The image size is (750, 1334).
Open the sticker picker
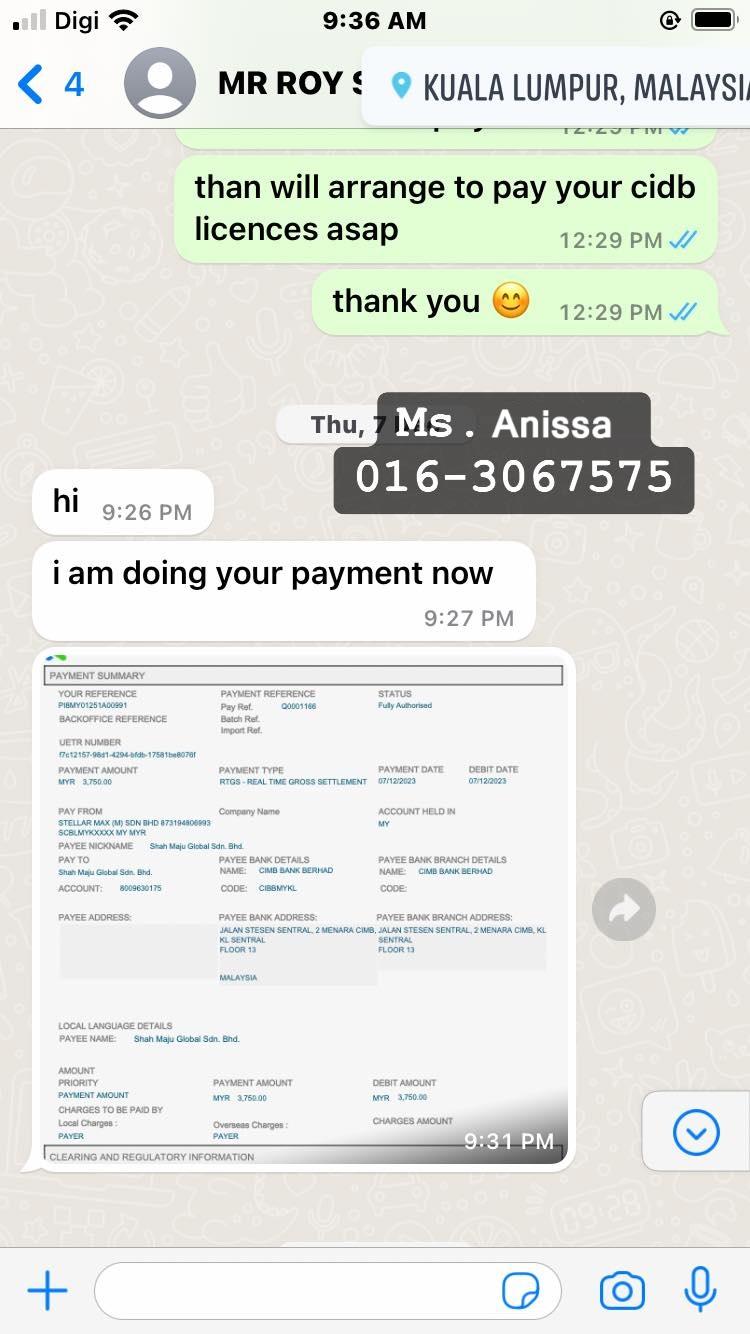[520, 1291]
